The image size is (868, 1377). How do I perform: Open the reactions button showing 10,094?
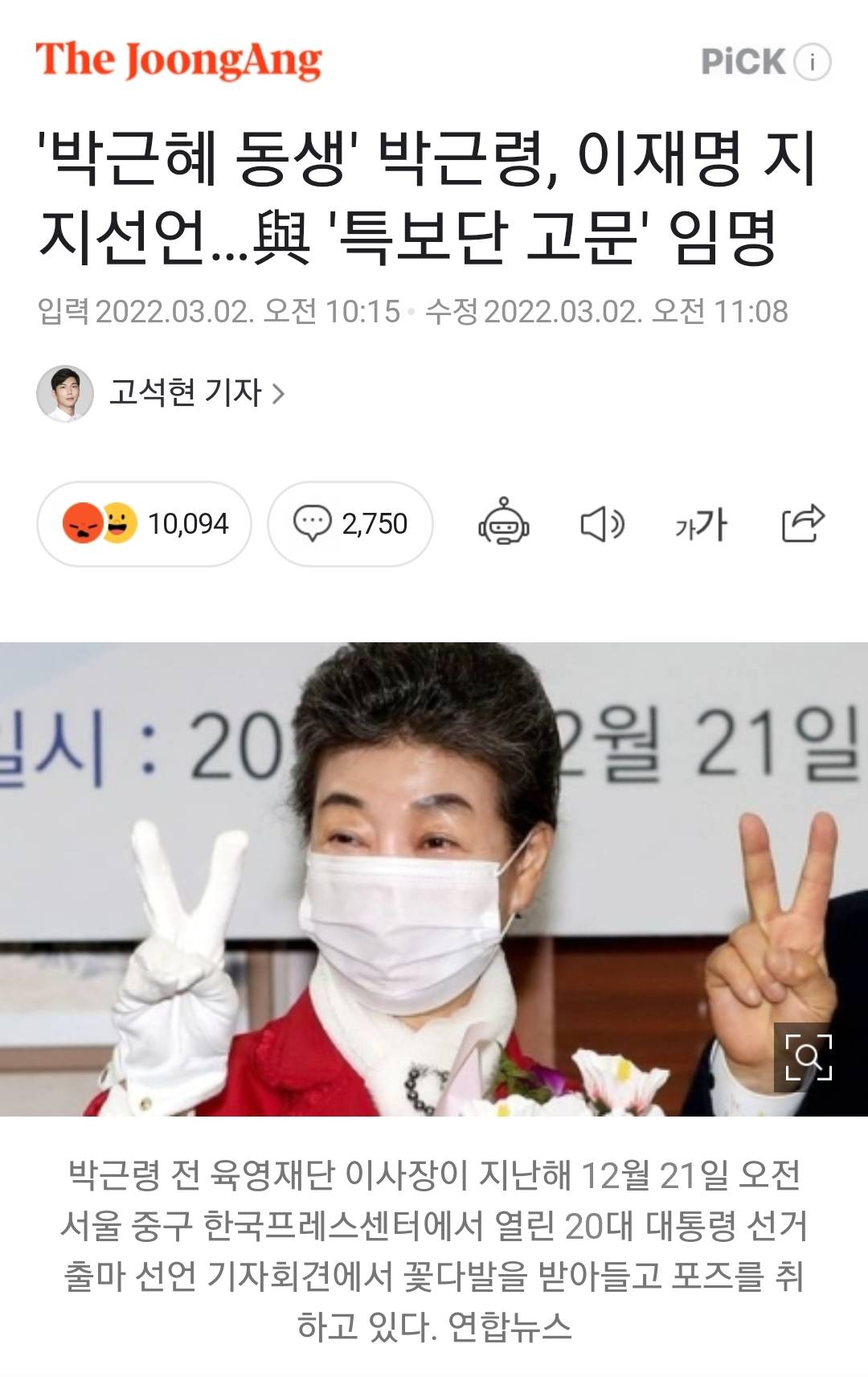point(145,523)
